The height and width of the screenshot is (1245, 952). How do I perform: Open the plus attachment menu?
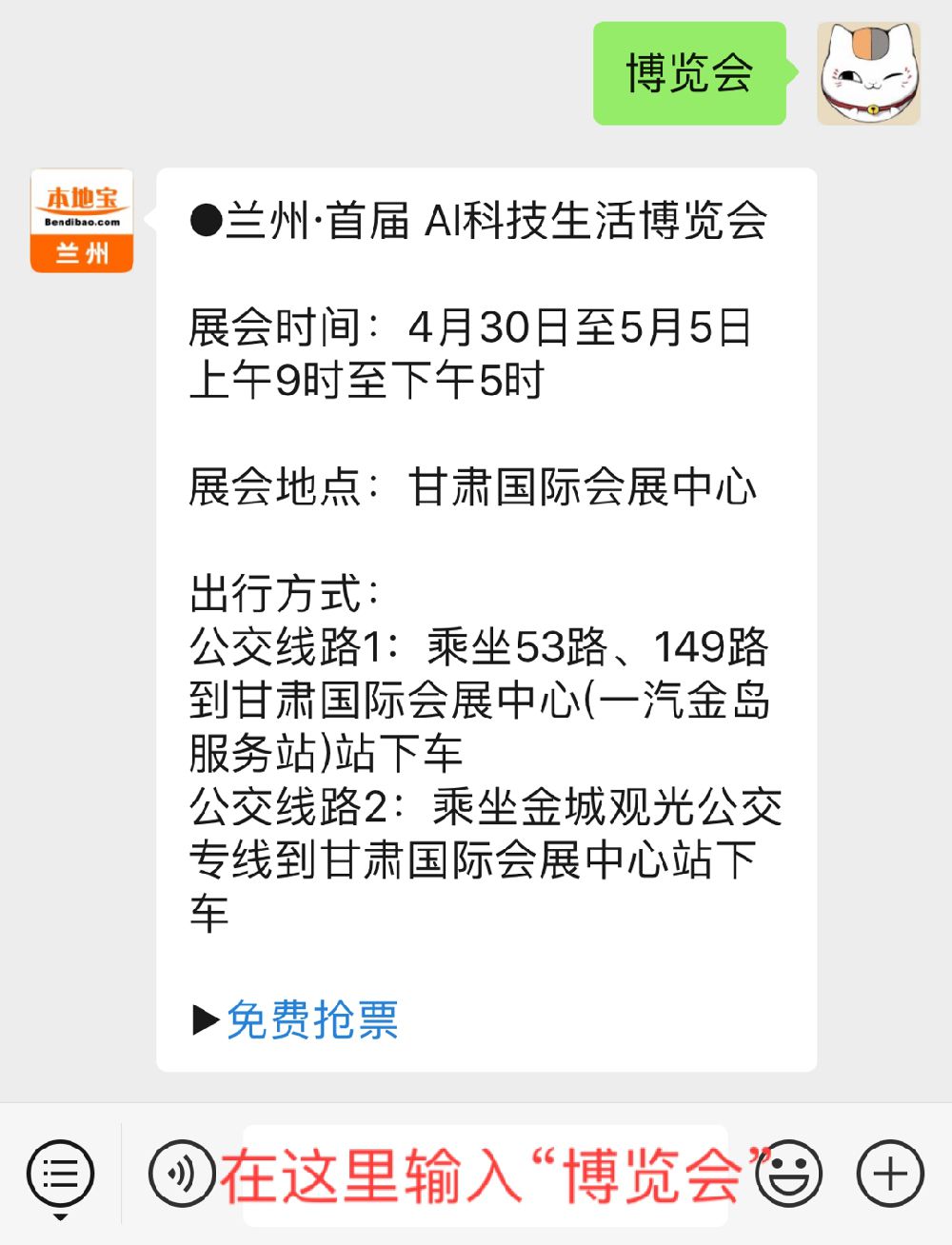(x=890, y=1175)
